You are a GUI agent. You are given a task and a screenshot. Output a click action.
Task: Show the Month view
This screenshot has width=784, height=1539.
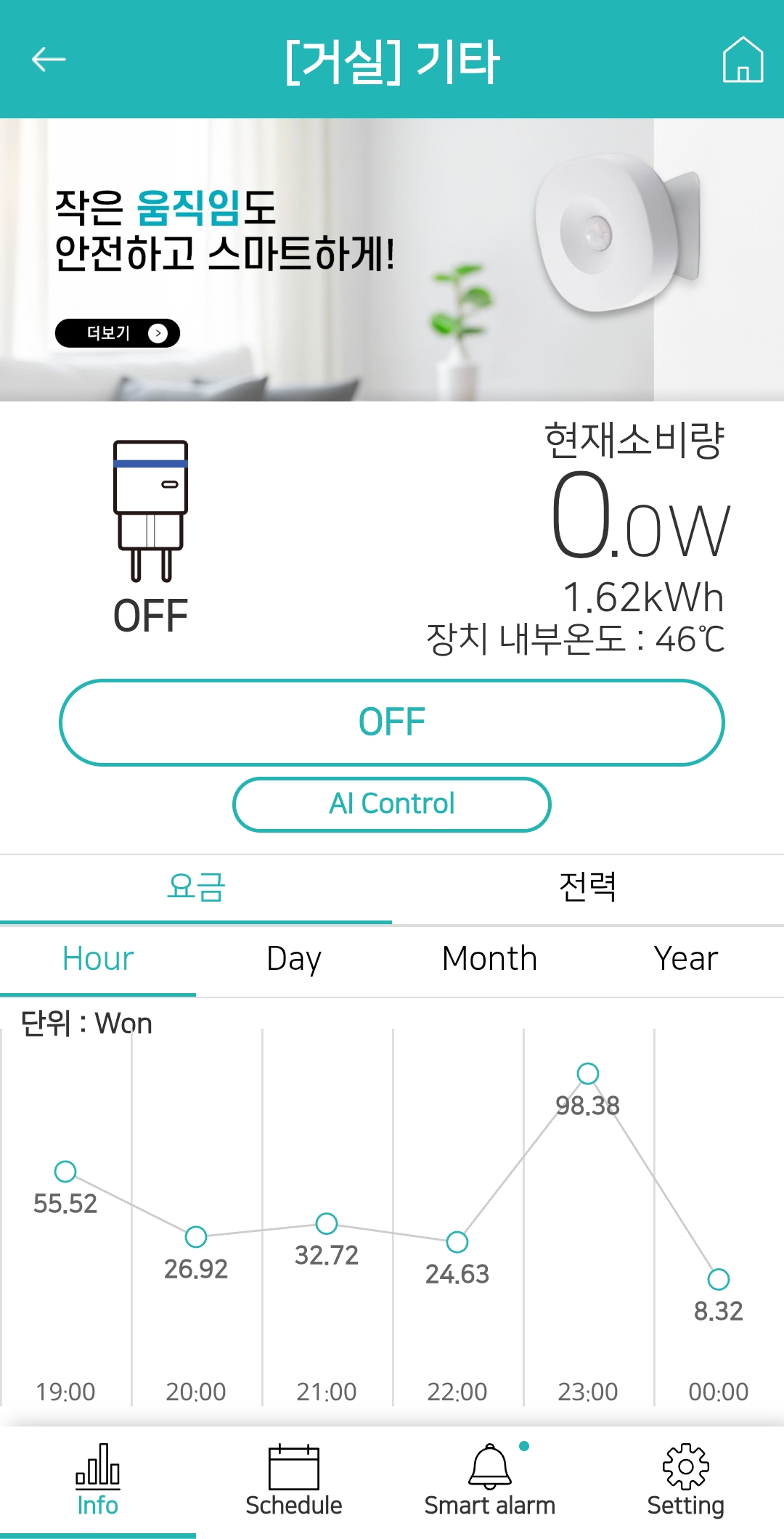coord(490,959)
